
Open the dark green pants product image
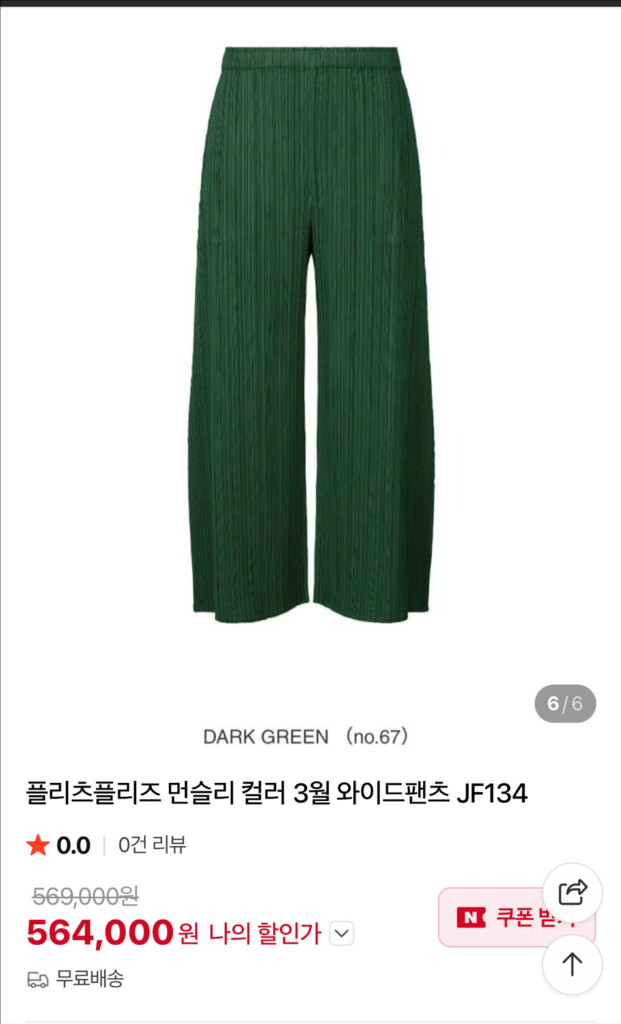click(310, 335)
